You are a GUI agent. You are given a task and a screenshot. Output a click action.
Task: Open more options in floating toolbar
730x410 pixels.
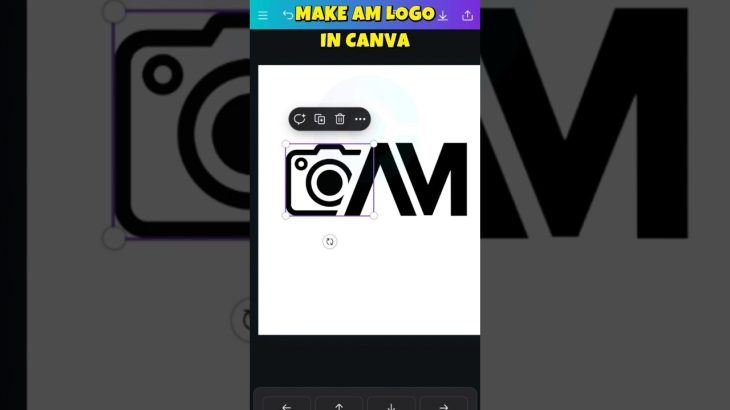coord(360,119)
